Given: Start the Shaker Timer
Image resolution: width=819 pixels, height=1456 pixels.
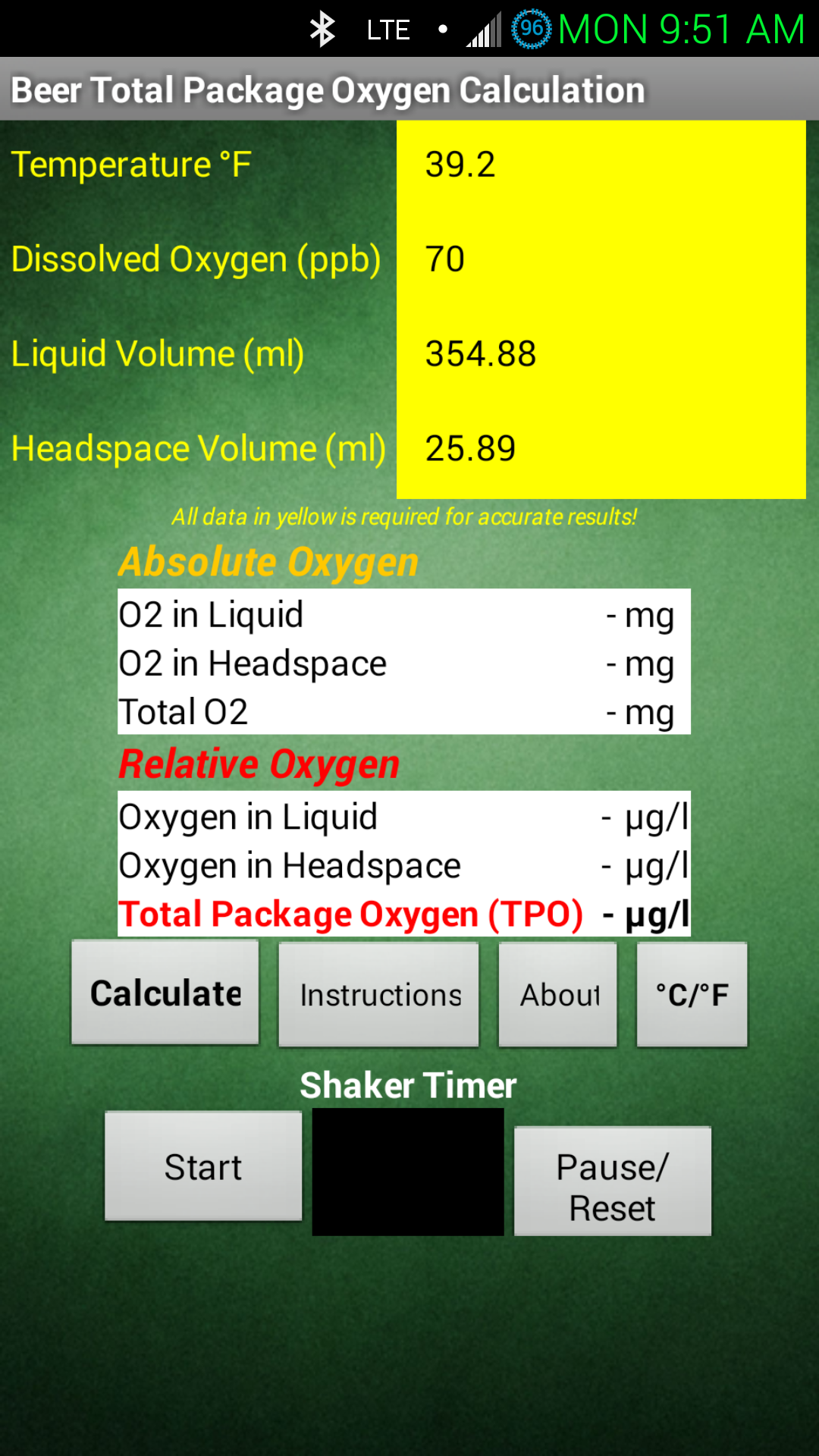Looking at the screenshot, I should [x=202, y=1168].
